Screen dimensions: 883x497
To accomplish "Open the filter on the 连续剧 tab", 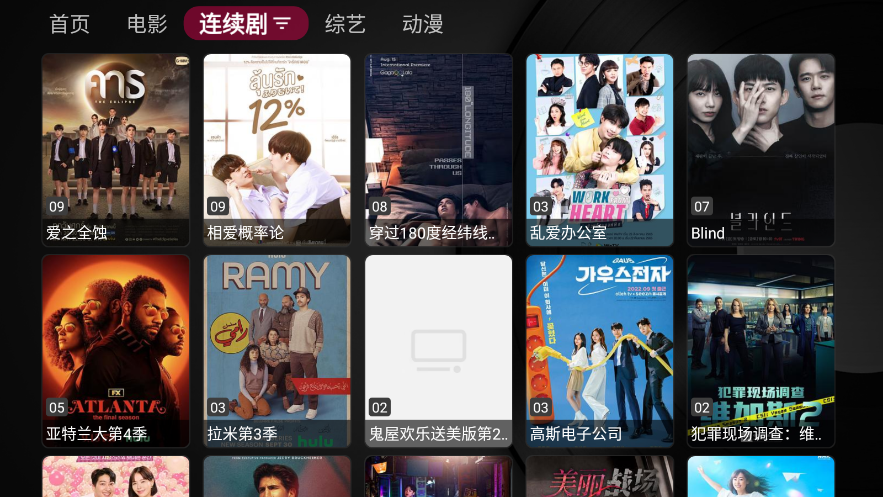I will pyautogui.click(x=282, y=24).
